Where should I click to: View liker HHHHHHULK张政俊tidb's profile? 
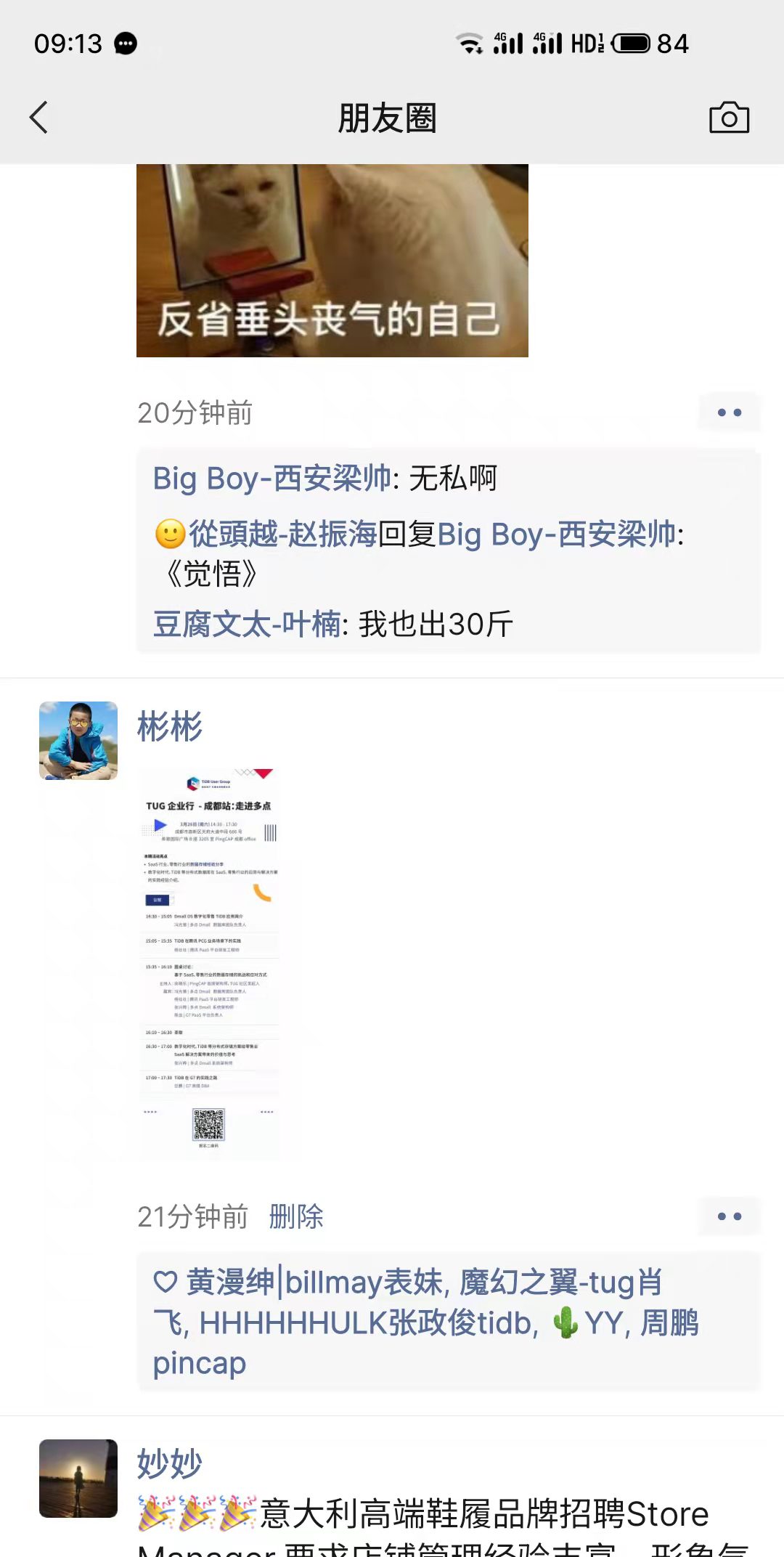click(x=365, y=1323)
